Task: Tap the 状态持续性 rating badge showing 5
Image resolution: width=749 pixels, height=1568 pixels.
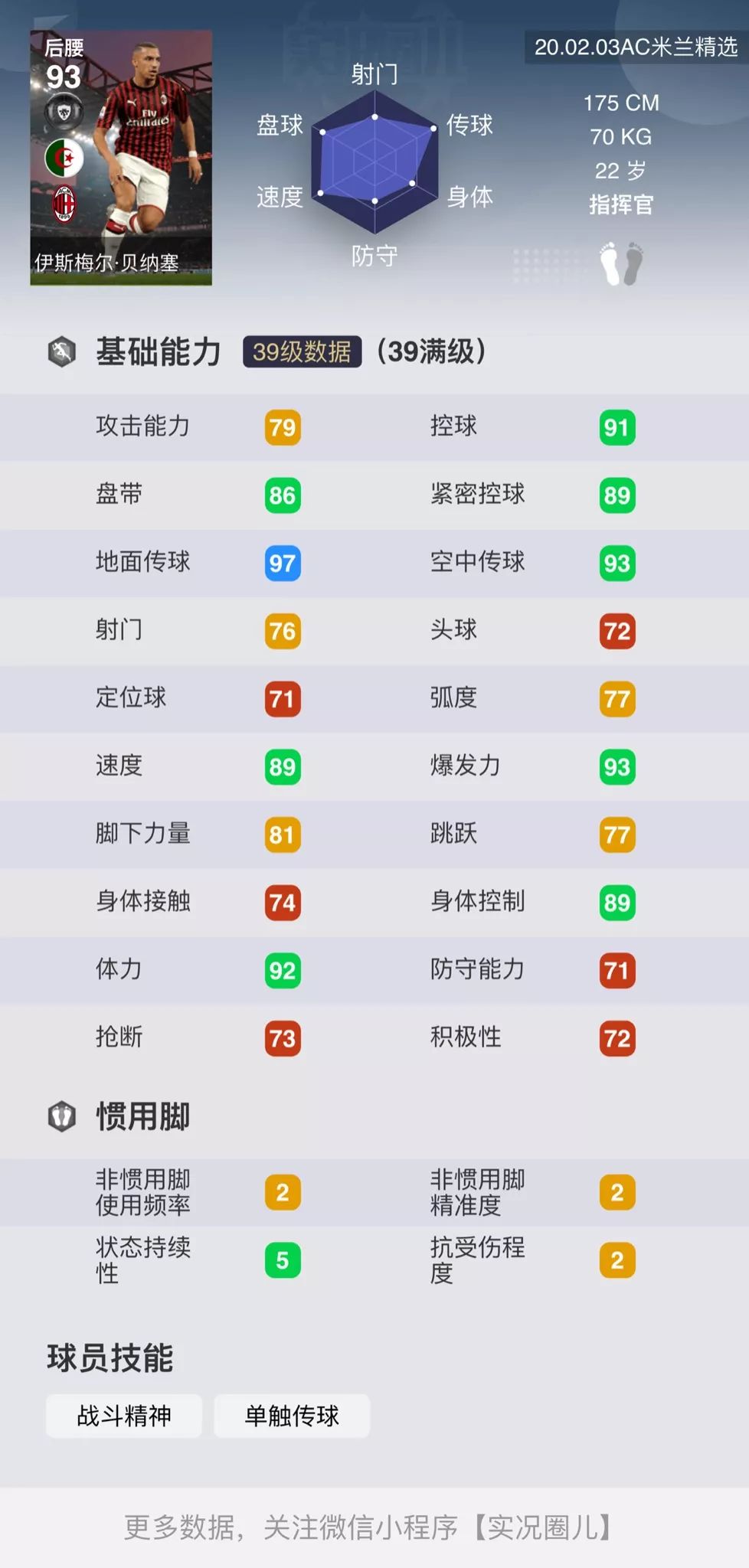Action: click(282, 1259)
